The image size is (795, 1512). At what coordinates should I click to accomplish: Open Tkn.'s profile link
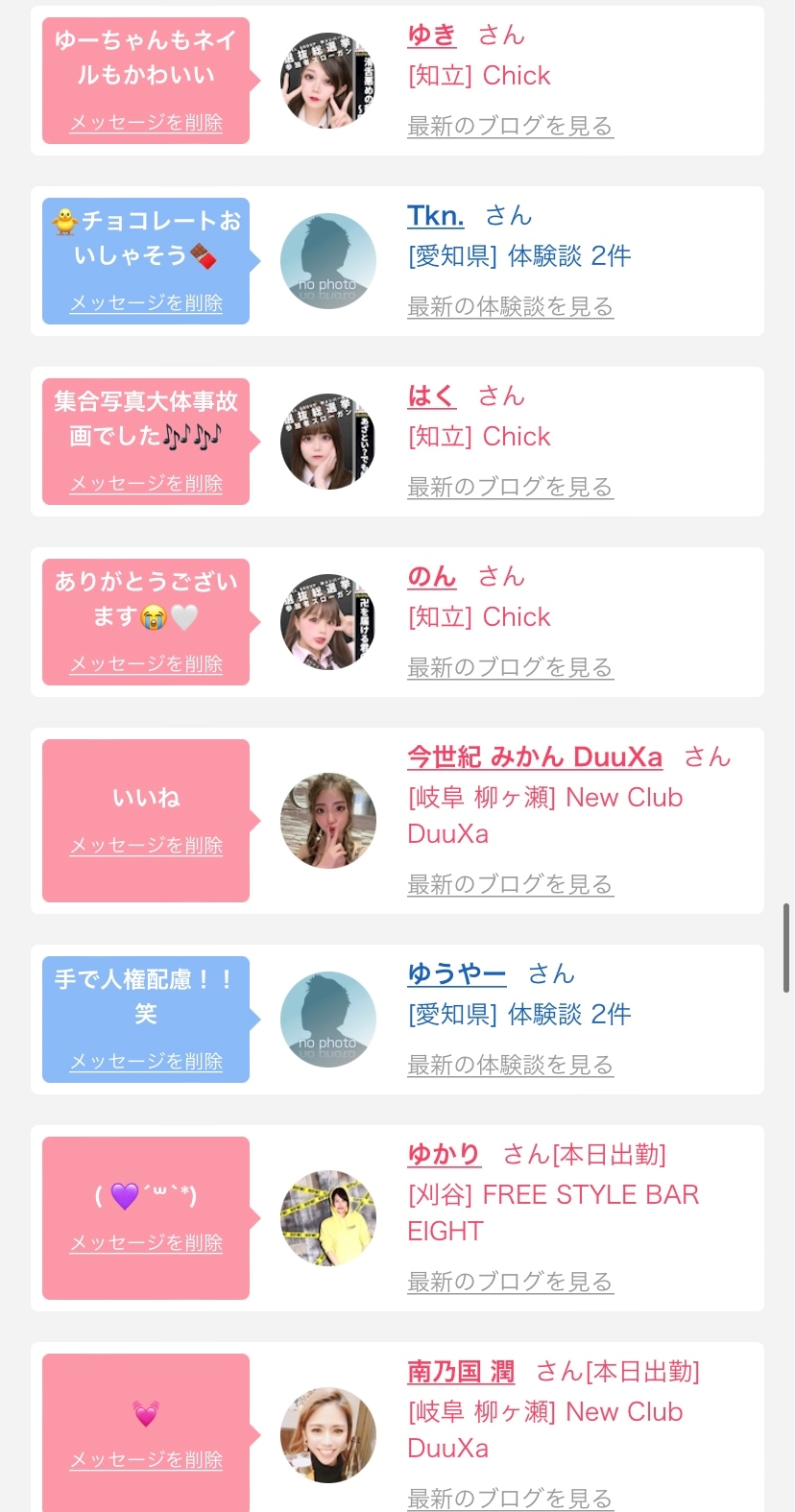pos(435,216)
